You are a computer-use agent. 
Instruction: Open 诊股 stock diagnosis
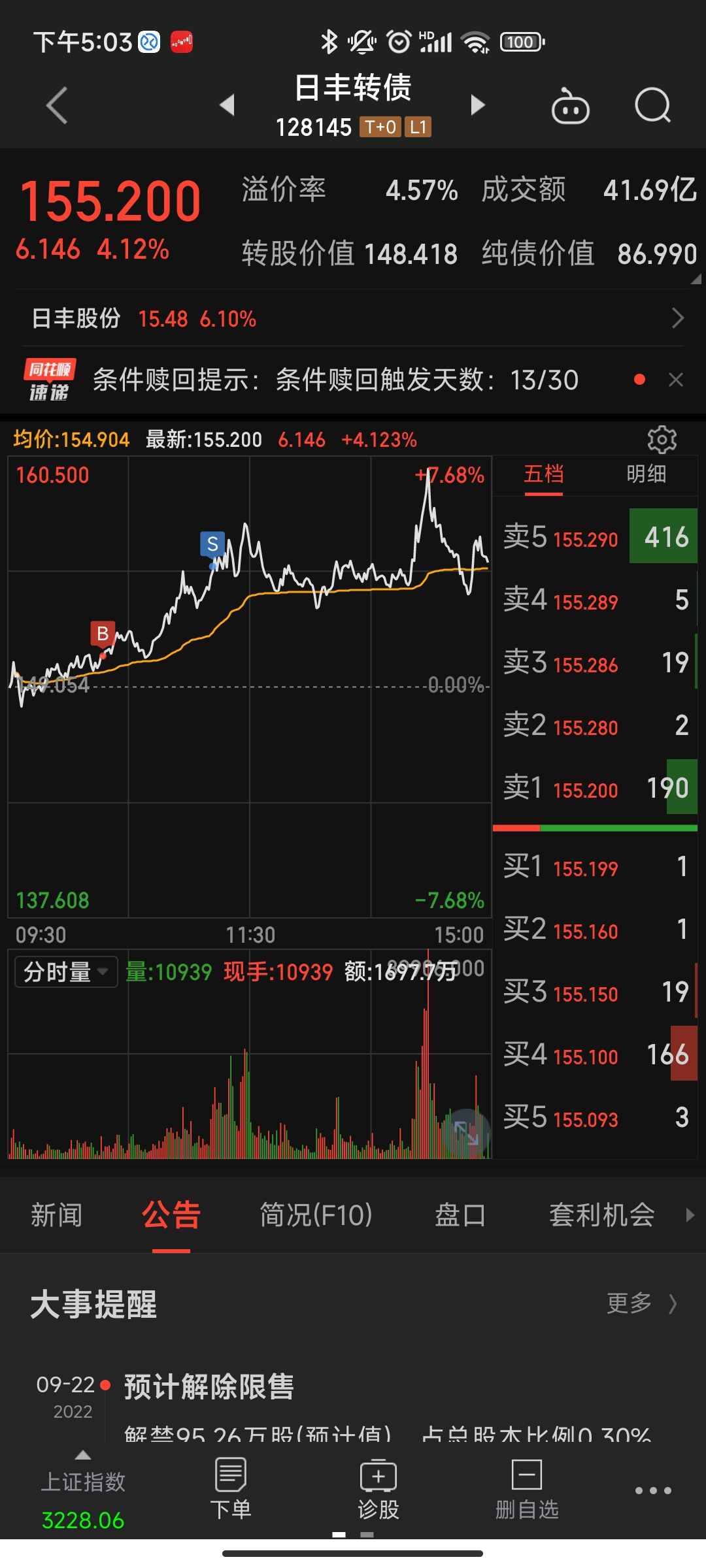pyautogui.click(x=378, y=1490)
